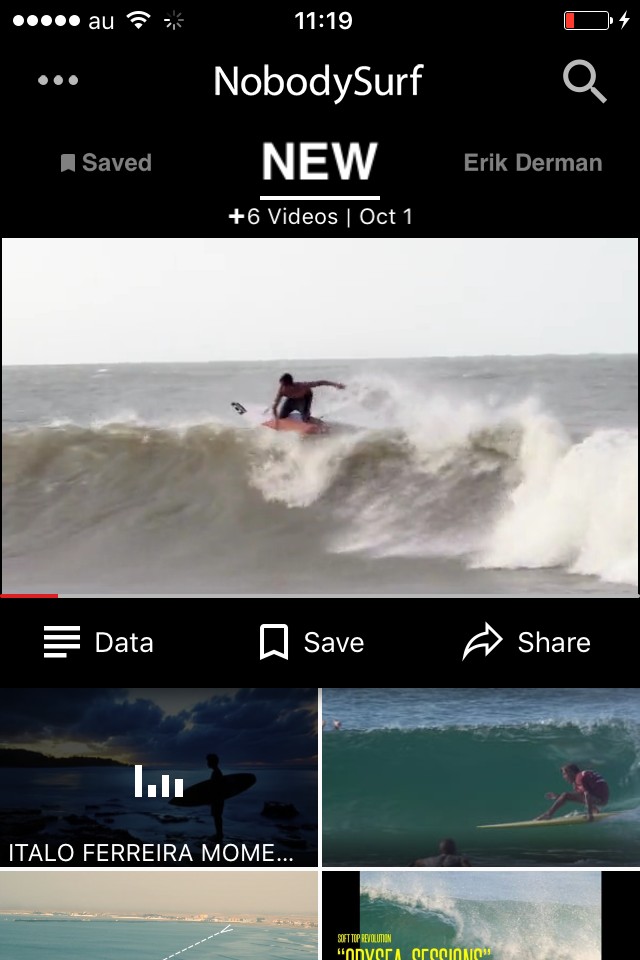Screen dimensions: 640x960
Task: Open the three-dot menu
Action: (58, 81)
